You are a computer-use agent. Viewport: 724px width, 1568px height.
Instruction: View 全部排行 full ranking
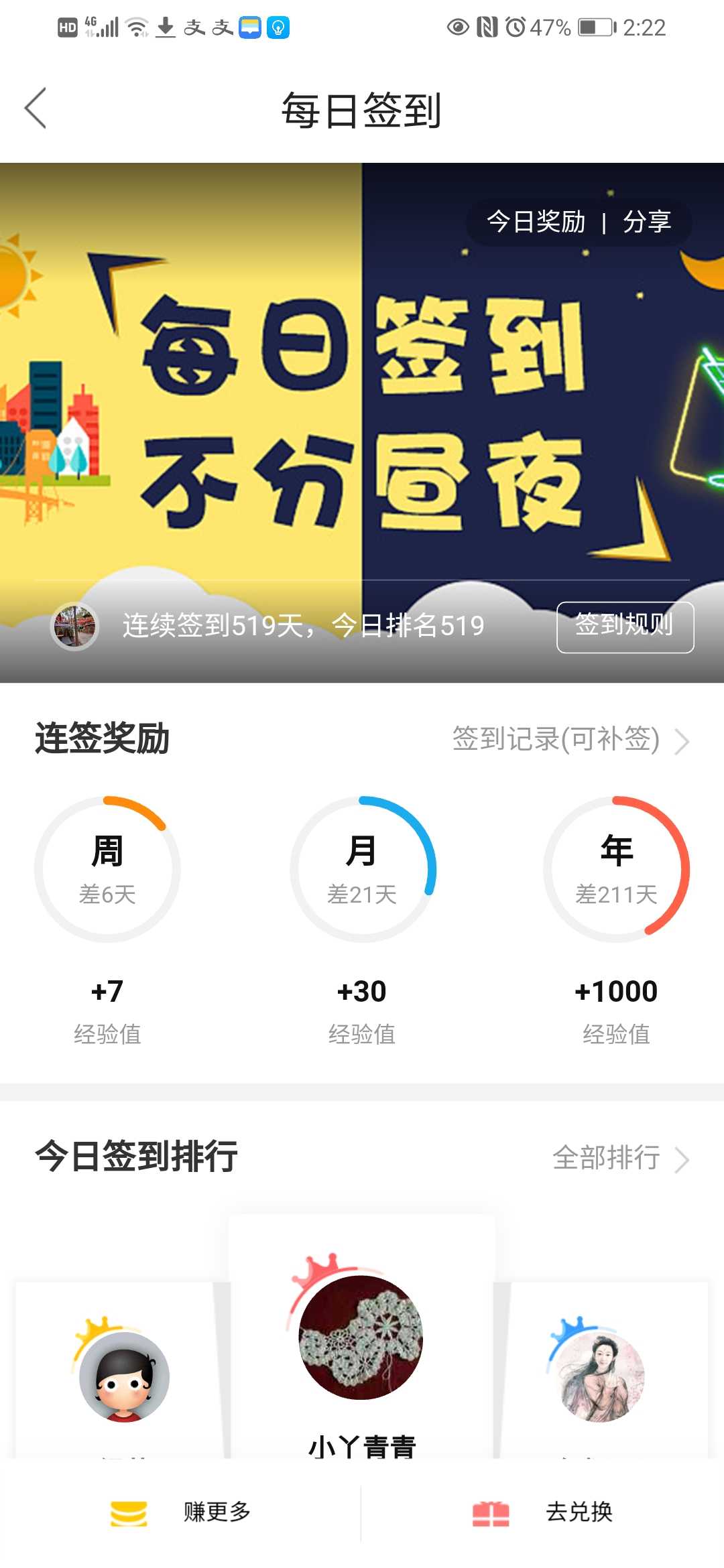click(619, 1158)
